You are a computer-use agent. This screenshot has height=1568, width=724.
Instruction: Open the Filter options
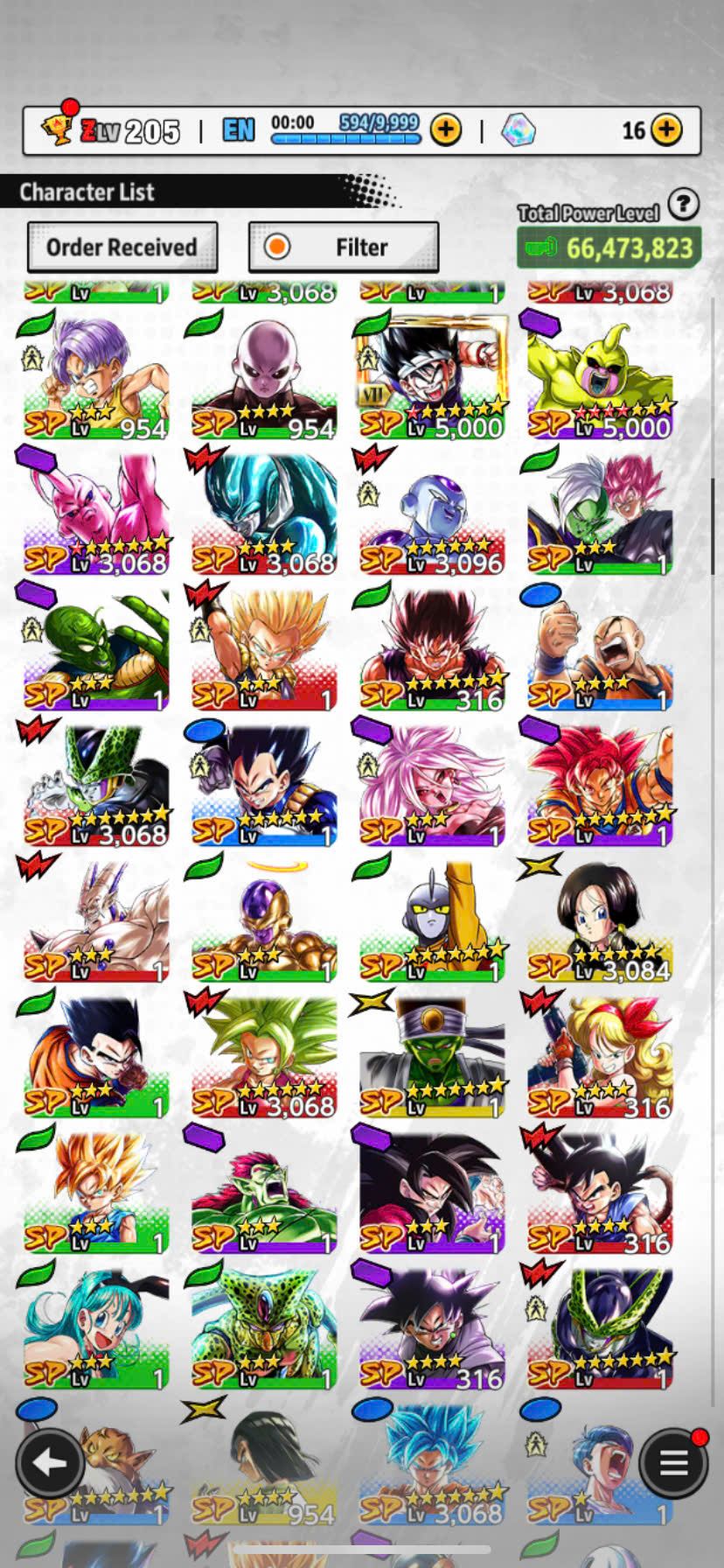[344, 248]
